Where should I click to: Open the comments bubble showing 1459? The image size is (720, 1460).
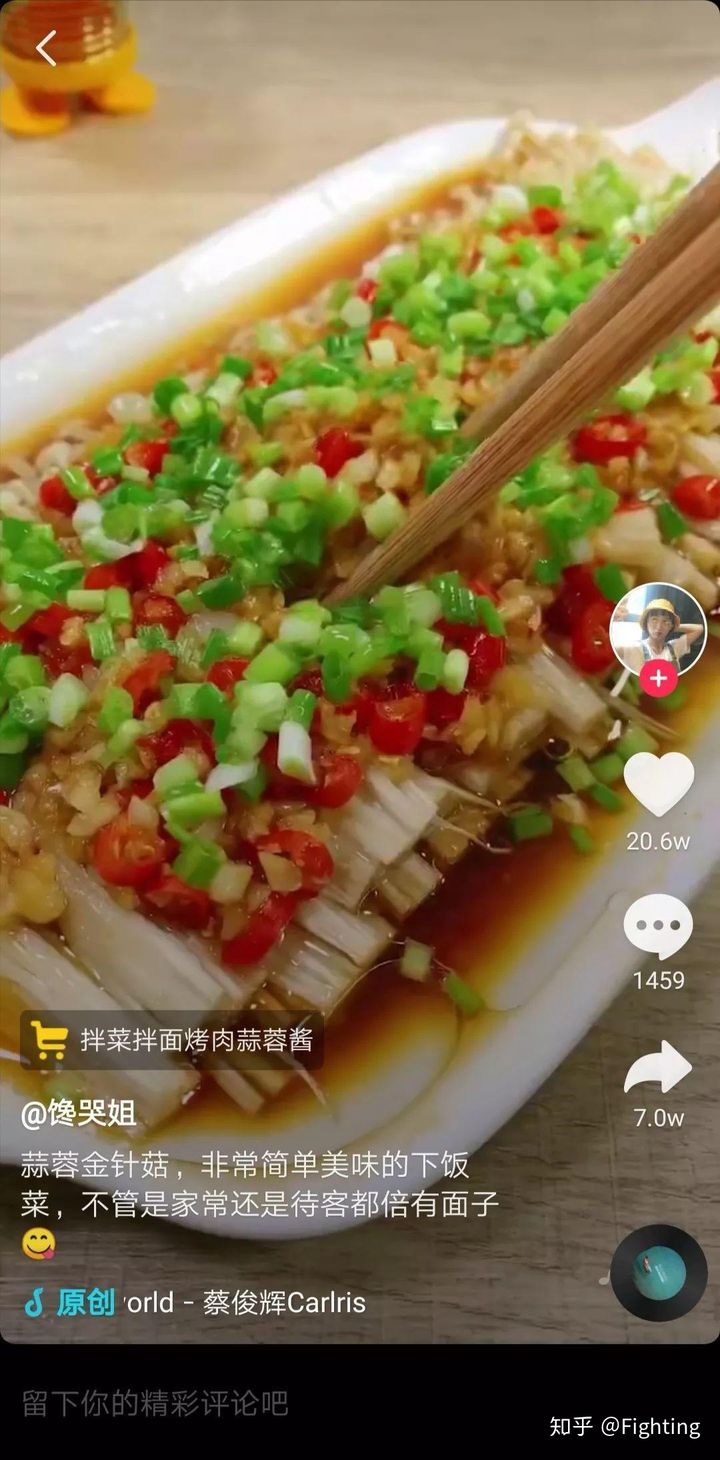coord(658,927)
